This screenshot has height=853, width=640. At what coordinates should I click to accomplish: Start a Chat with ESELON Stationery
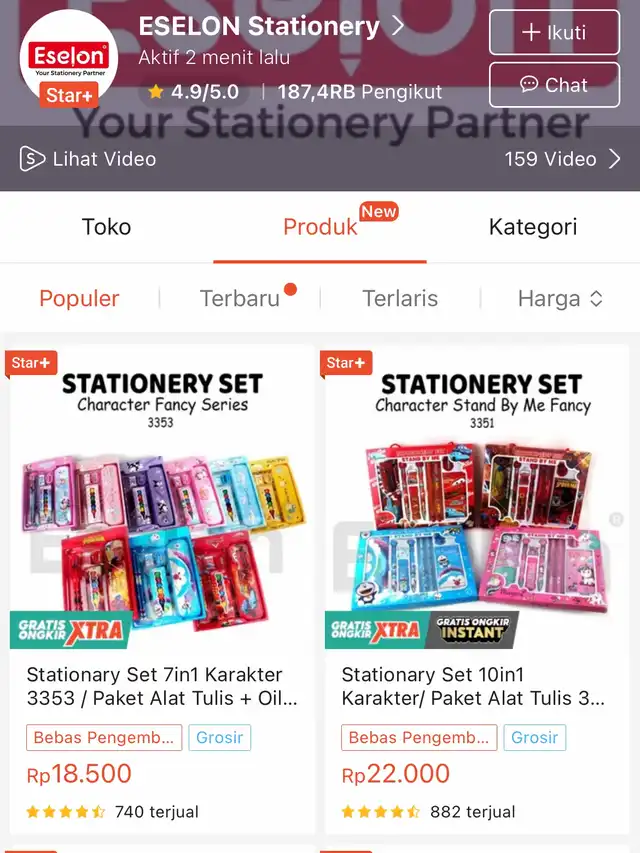[552, 85]
